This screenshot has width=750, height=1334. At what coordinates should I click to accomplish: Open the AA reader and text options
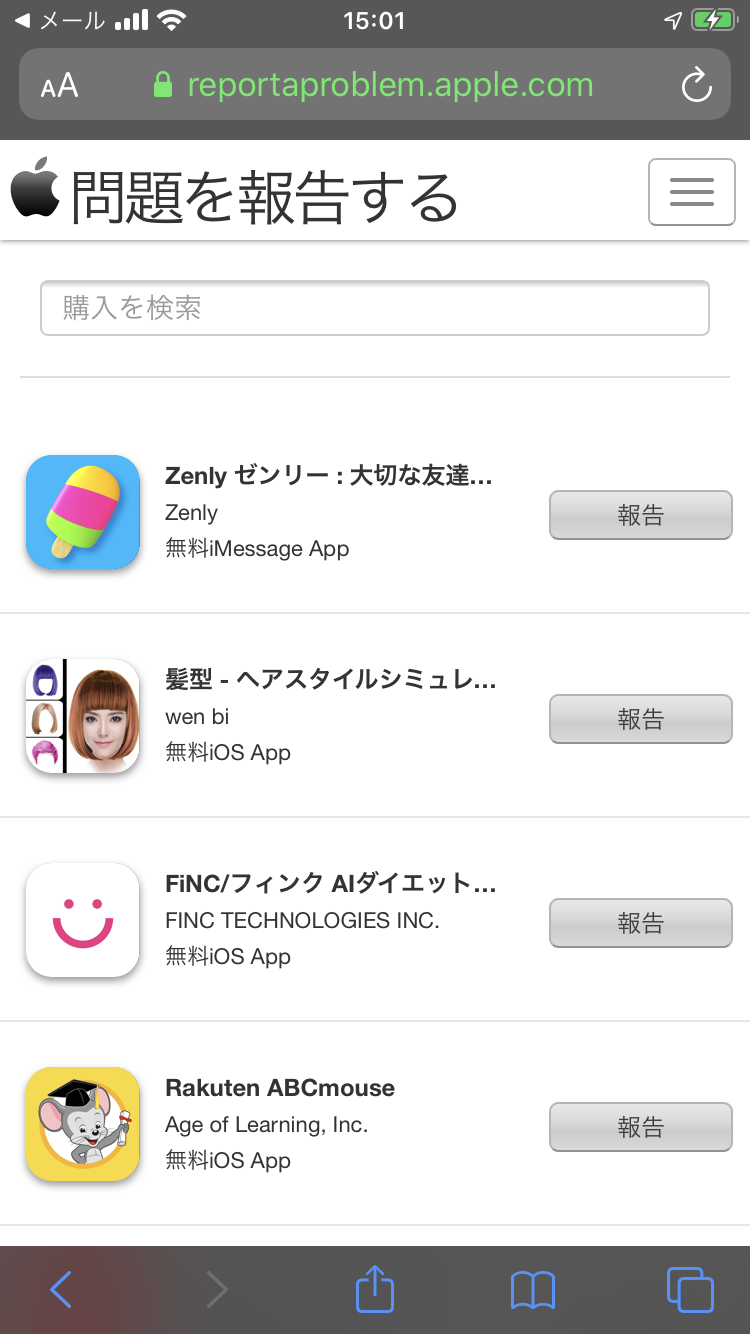click(x=60, y=86)
